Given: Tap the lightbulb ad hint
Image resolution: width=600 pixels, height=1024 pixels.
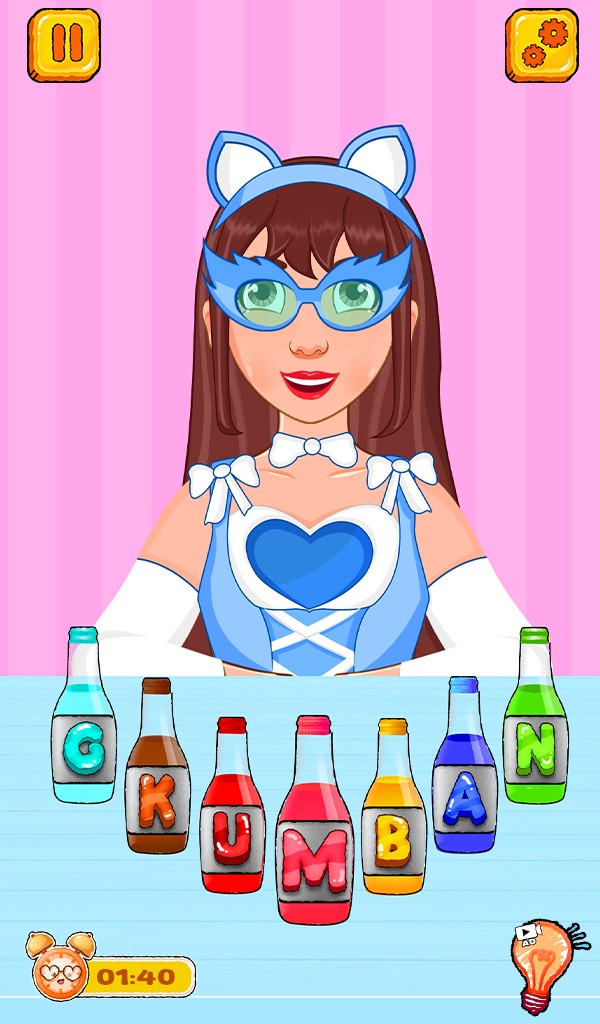Looking at the screenshot, I should click(x=545, y=965).
